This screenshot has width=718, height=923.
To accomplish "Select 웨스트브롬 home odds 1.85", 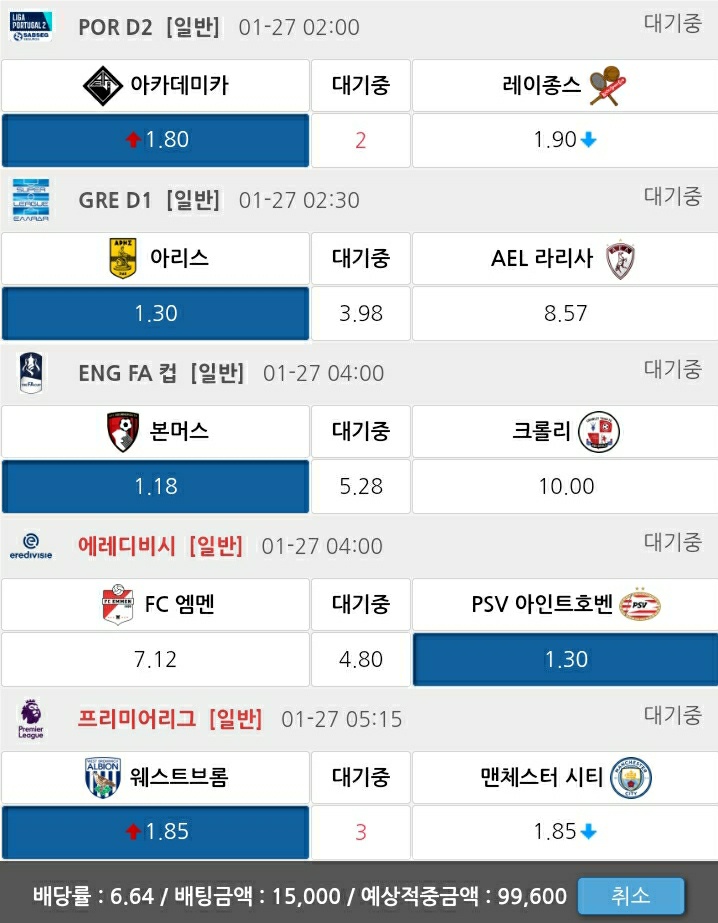I will click(156, 831).
